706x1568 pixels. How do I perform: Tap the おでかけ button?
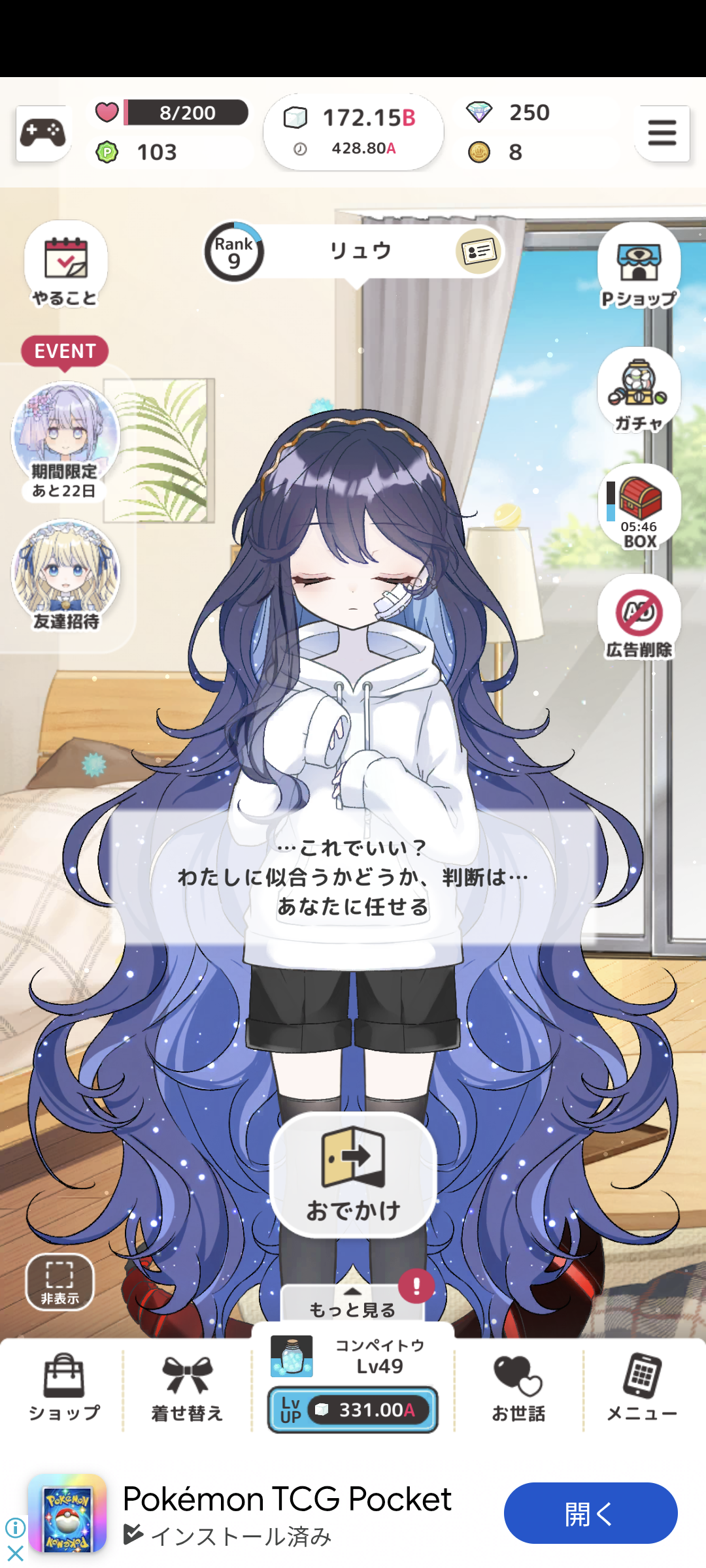pyautogui.click(x=353, y=1175)
